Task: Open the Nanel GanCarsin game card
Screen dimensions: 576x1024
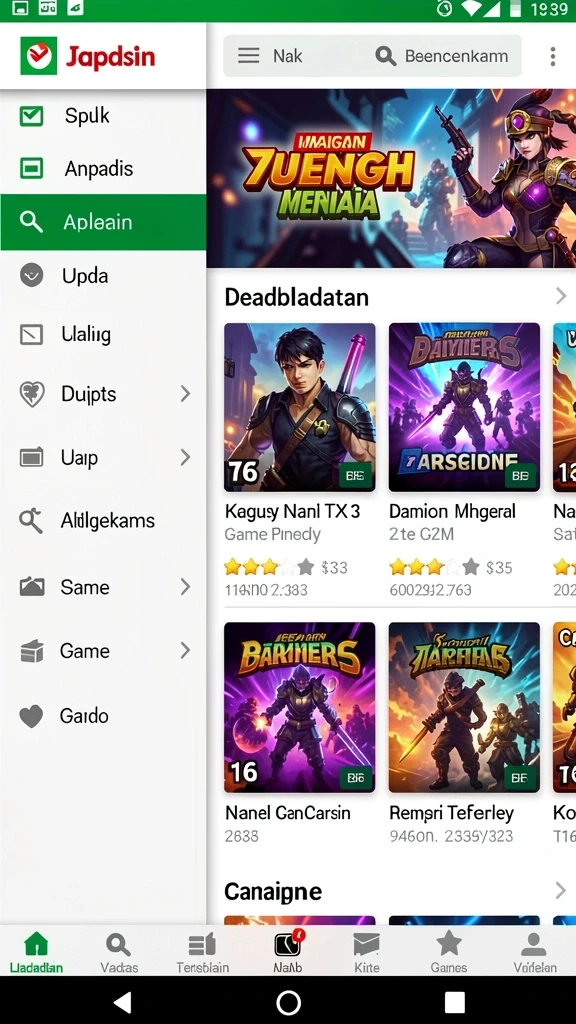Action: (300, 733)
